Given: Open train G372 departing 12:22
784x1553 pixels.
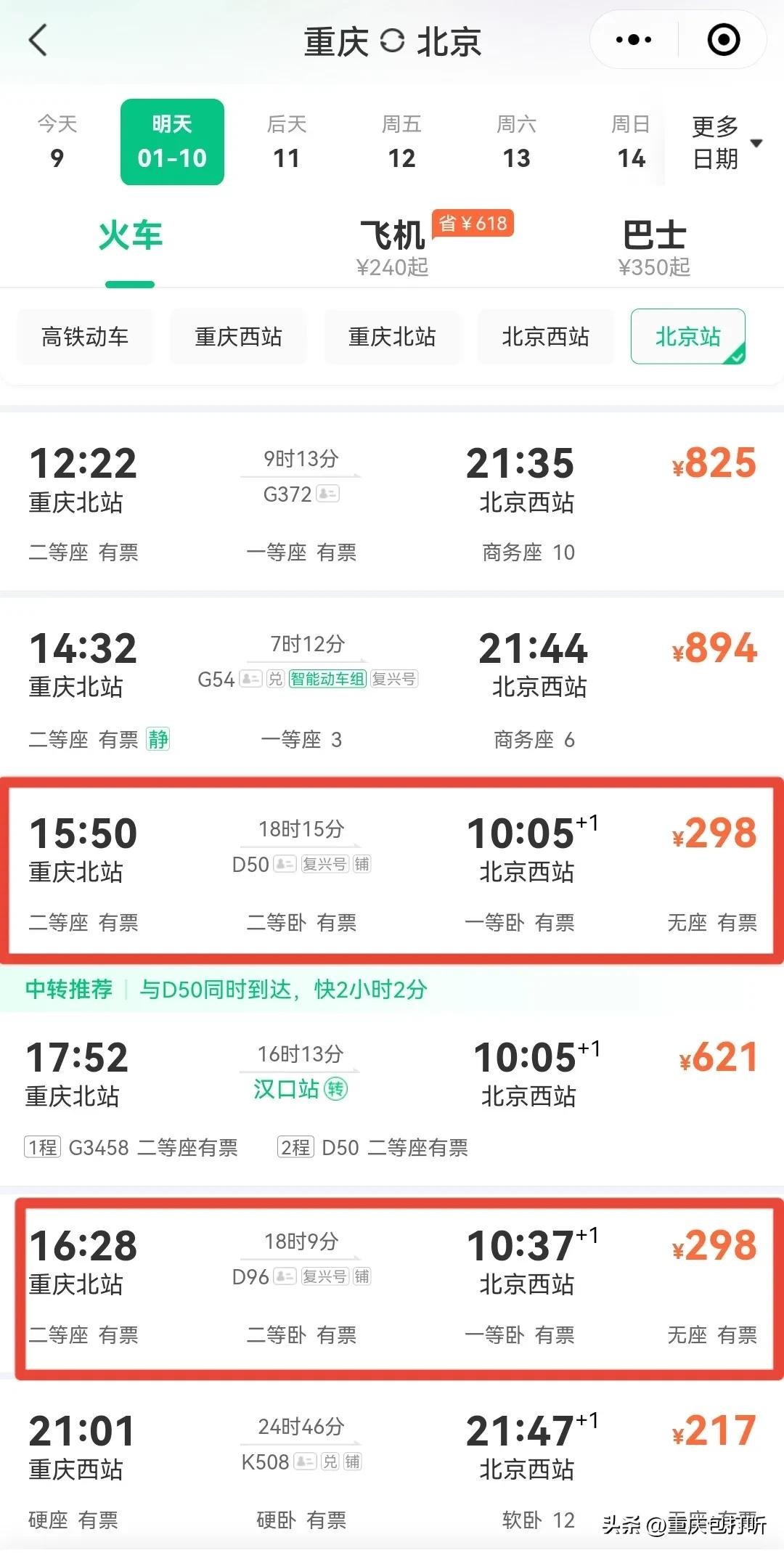Looking at the screenshot, I should tap(392, 501).
